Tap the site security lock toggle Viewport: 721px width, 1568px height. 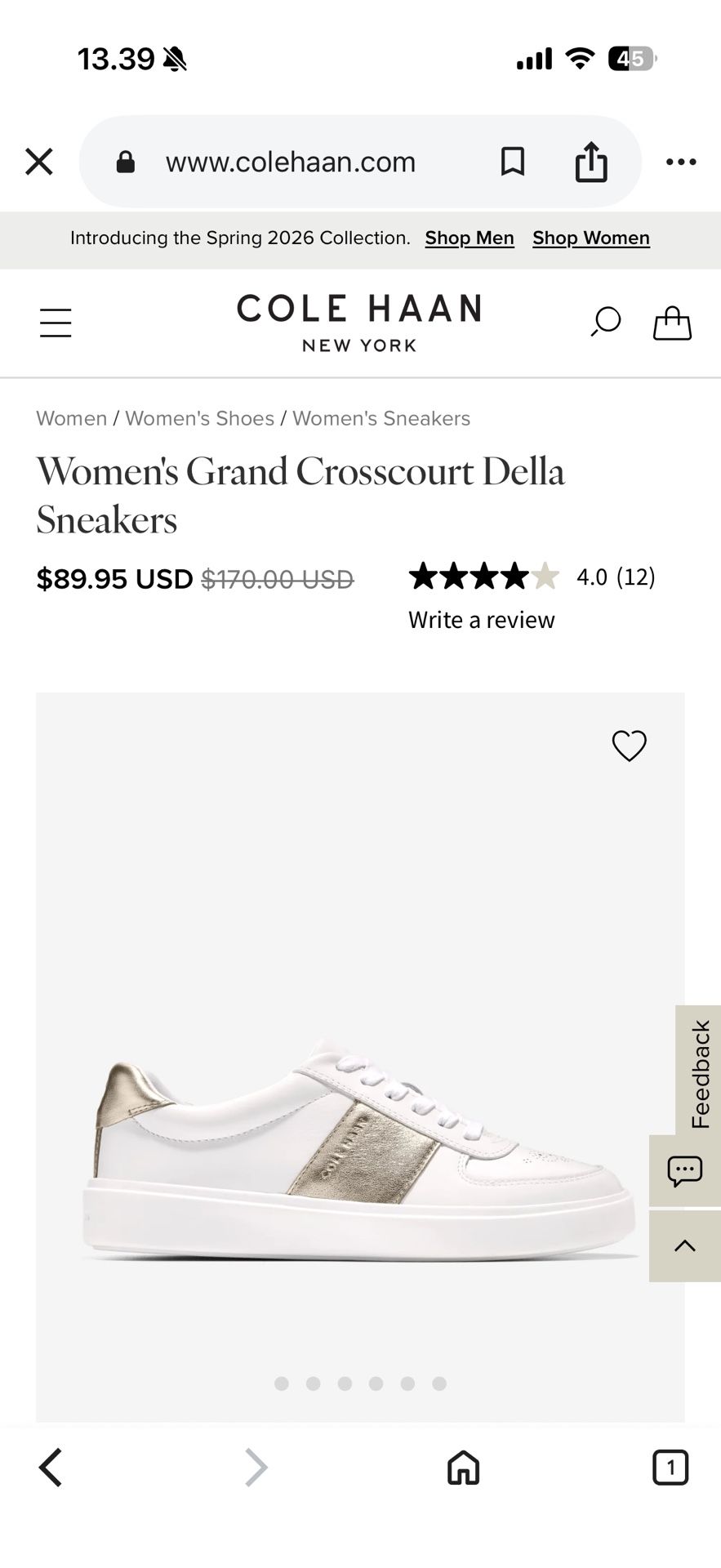pyautogui.click(x=125, y=161)
